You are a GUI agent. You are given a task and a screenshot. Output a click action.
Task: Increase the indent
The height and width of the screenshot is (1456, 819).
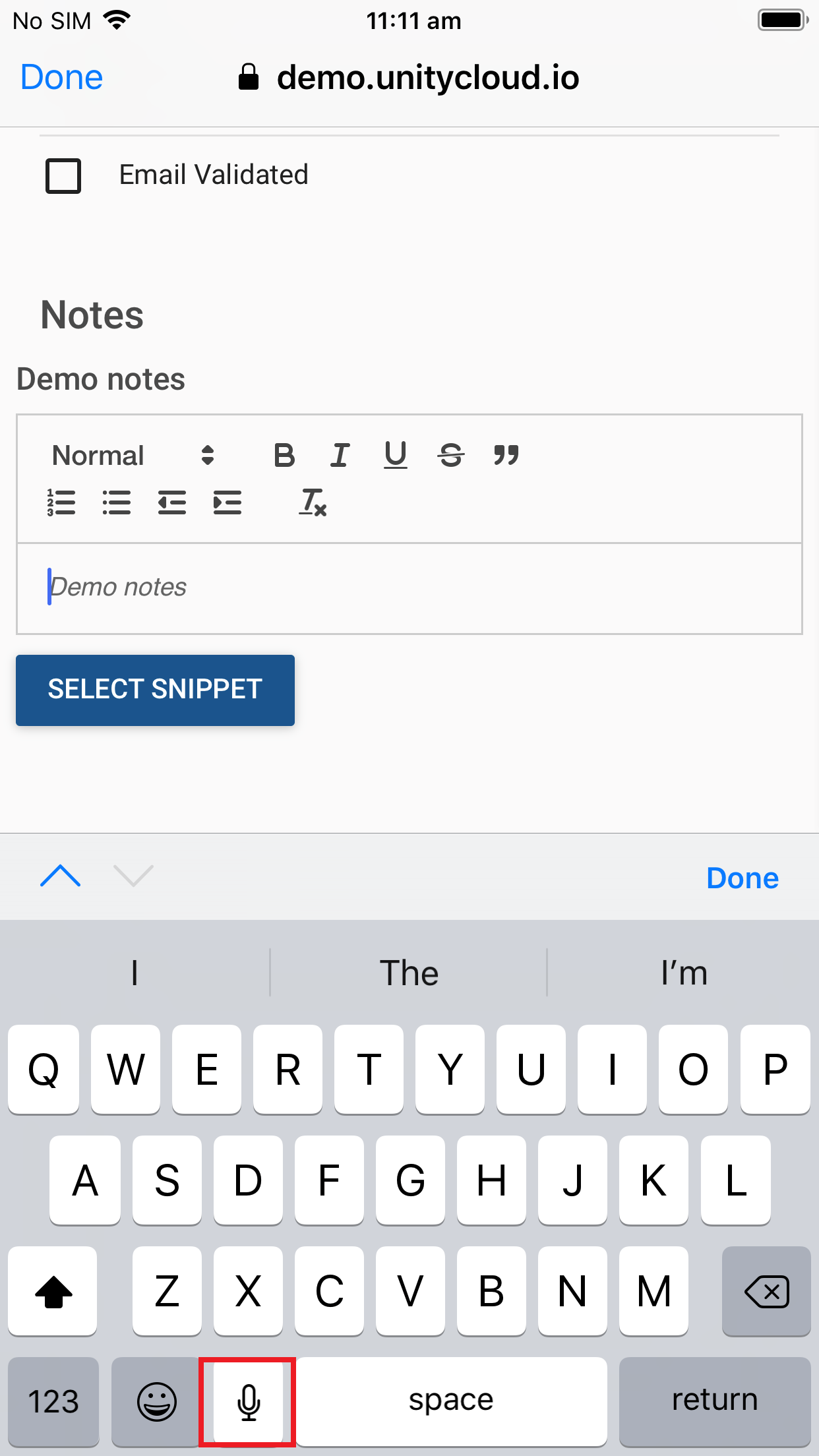[x=228, y=503]
